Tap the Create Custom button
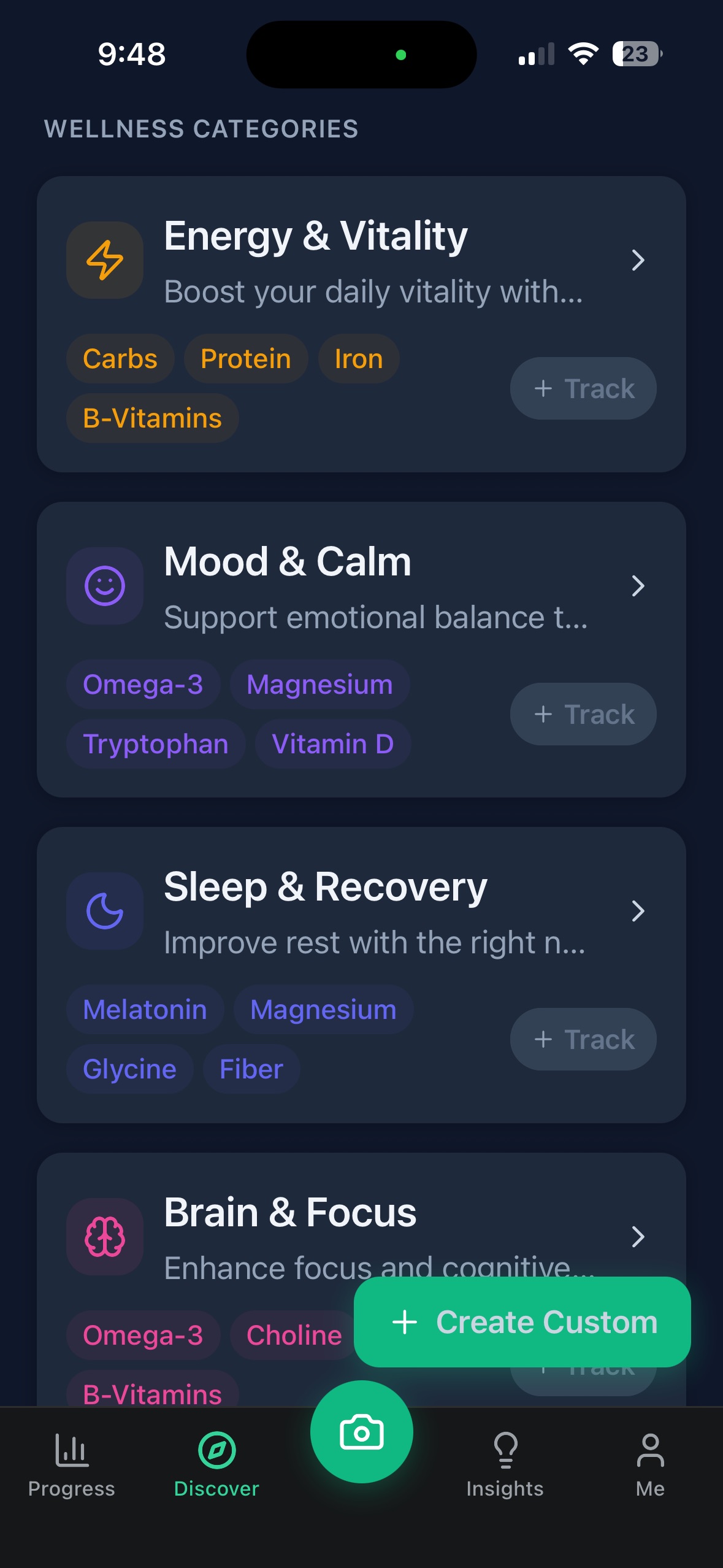The height and width of the screenshot is (1568, 723). coord(522,1322)
